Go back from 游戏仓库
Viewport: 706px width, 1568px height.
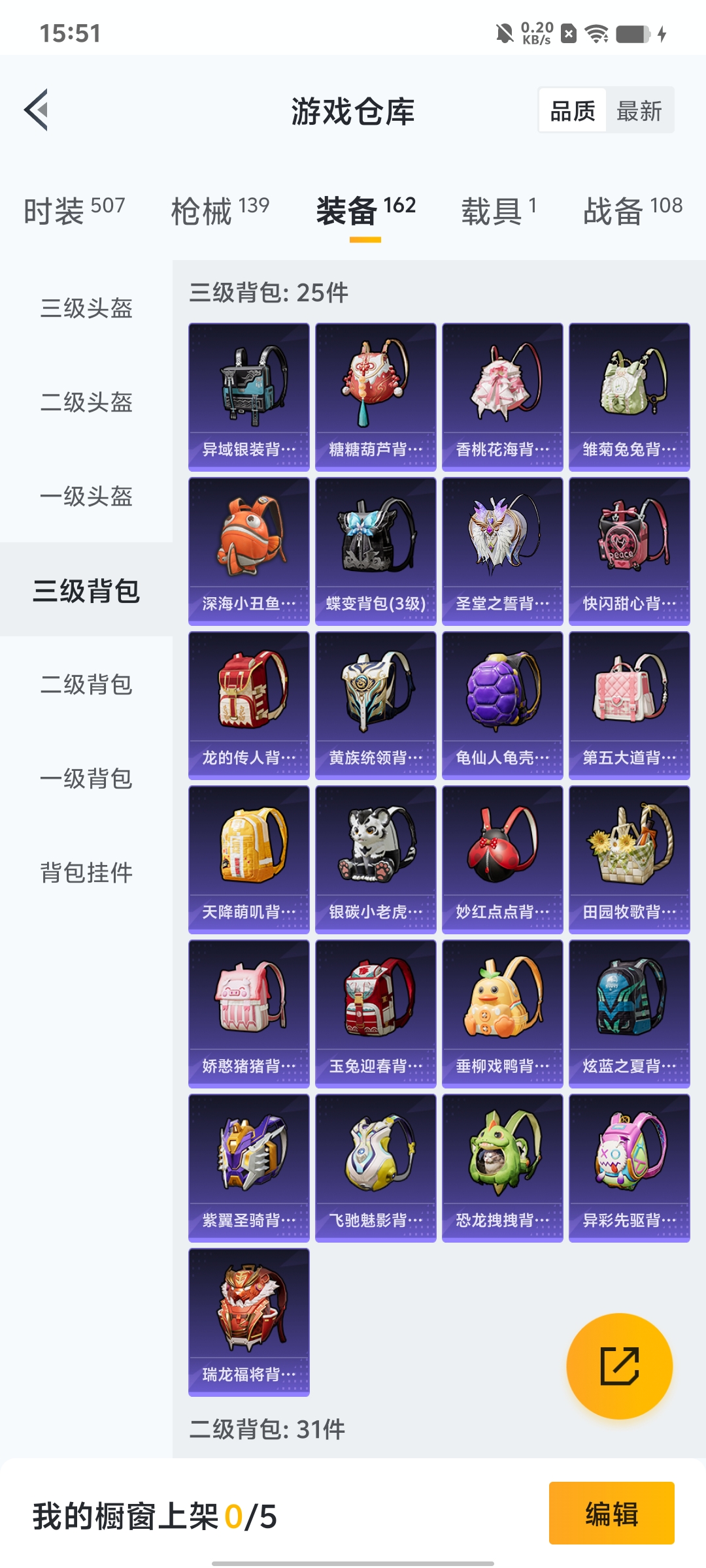(37, 110)
